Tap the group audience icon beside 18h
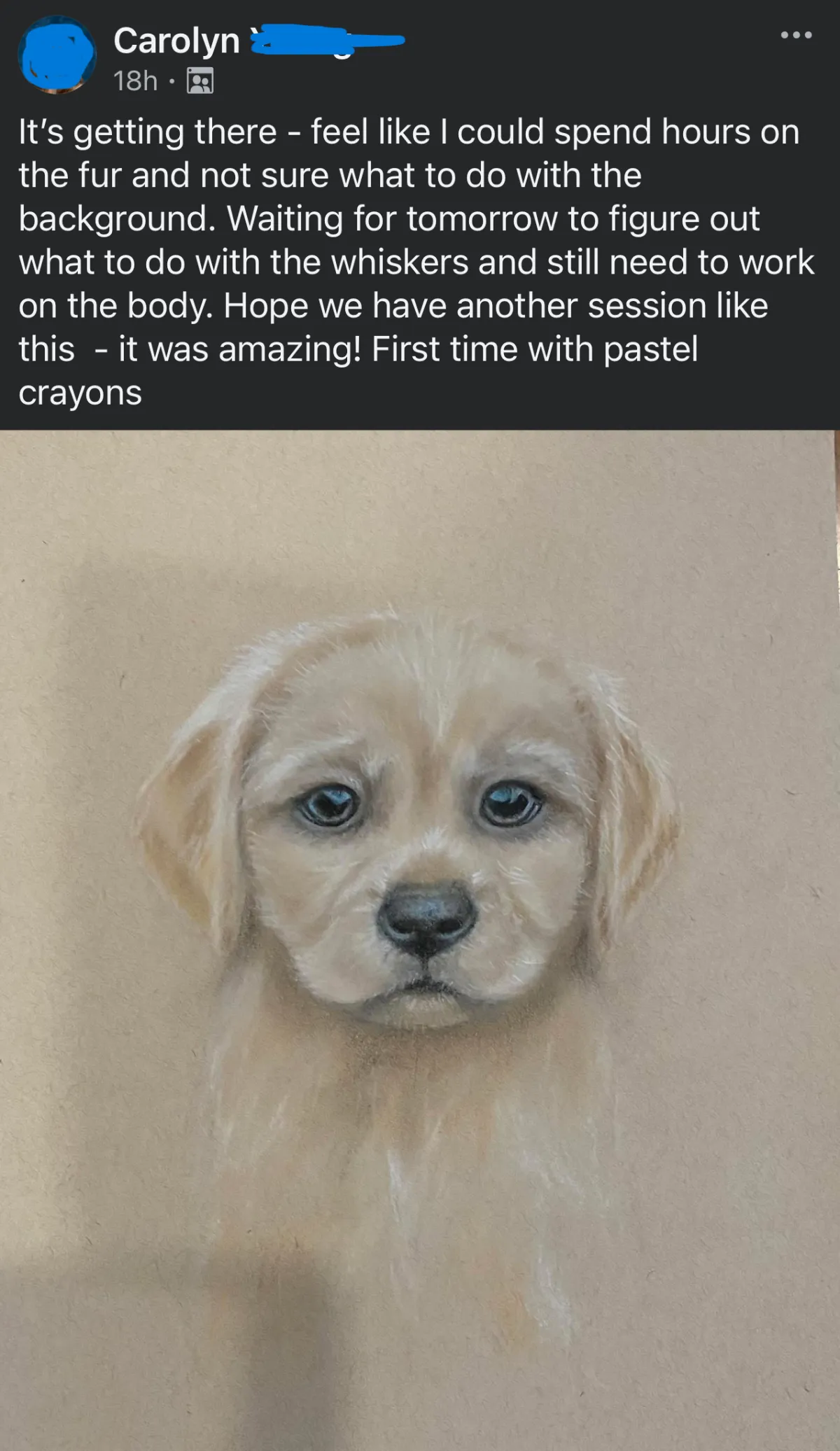This screenshot has height=1451, width=840. click(x=199, y=82)
